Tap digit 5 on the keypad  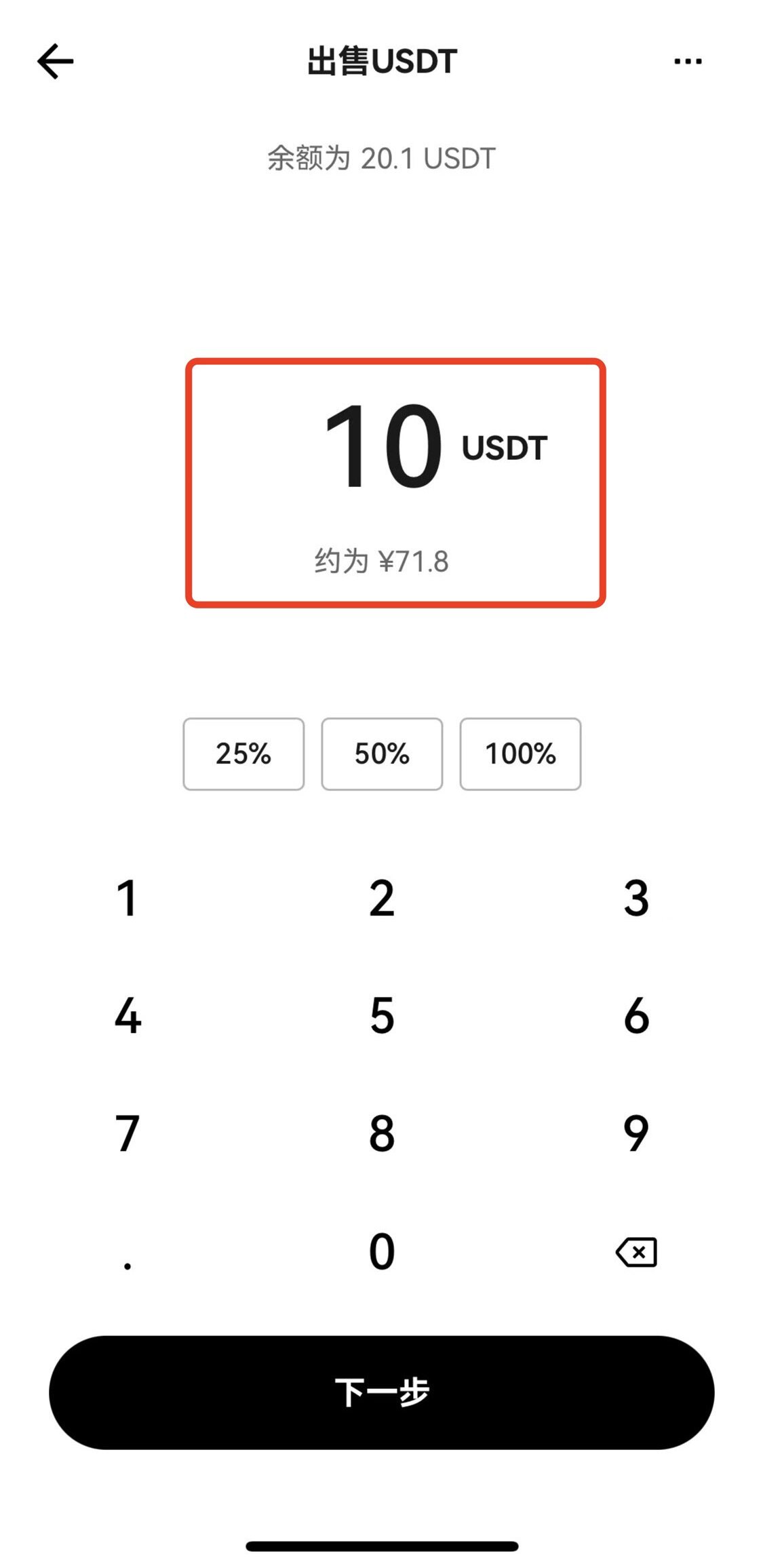coord(382,1016)
